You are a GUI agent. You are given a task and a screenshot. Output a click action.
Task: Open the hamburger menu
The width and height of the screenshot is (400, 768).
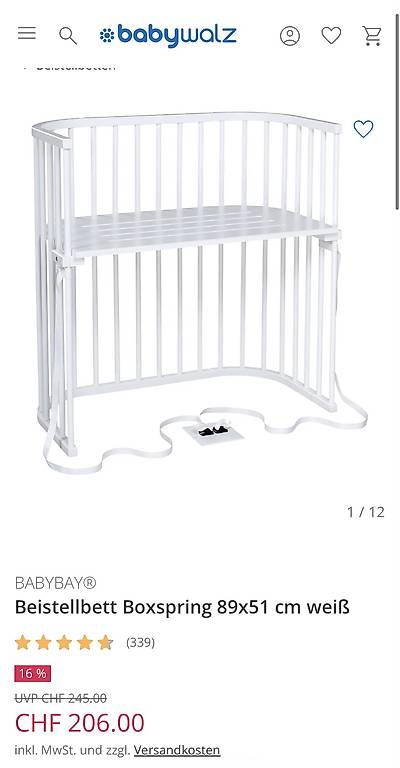pos(27,34)
